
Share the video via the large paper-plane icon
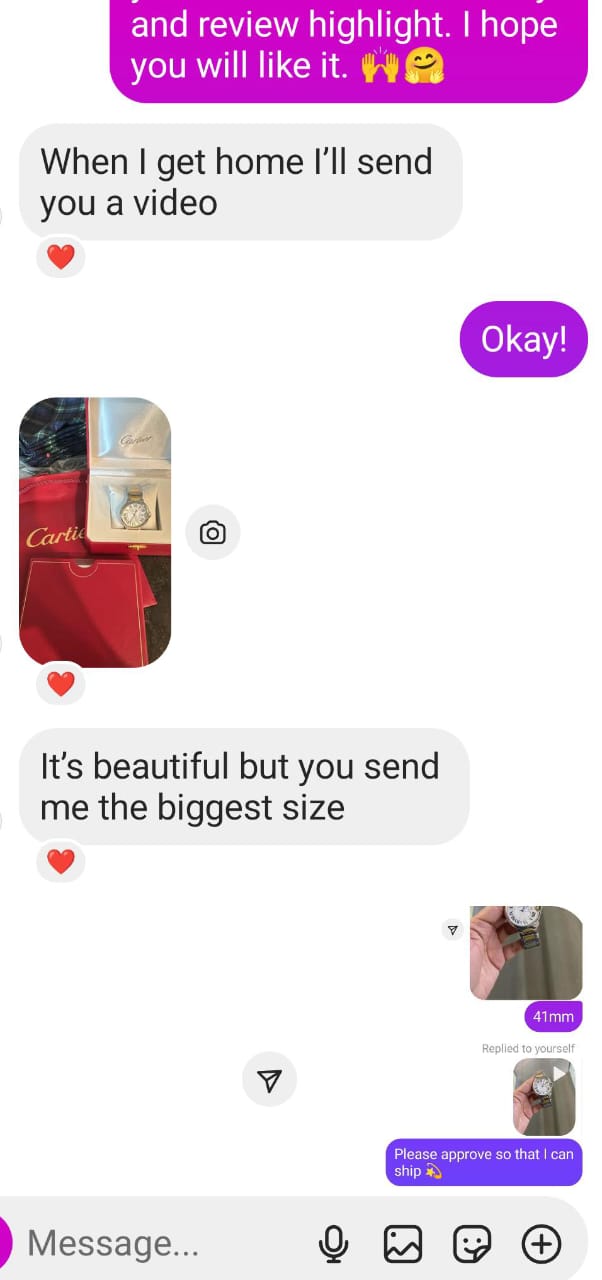[x=270, y=1079]
